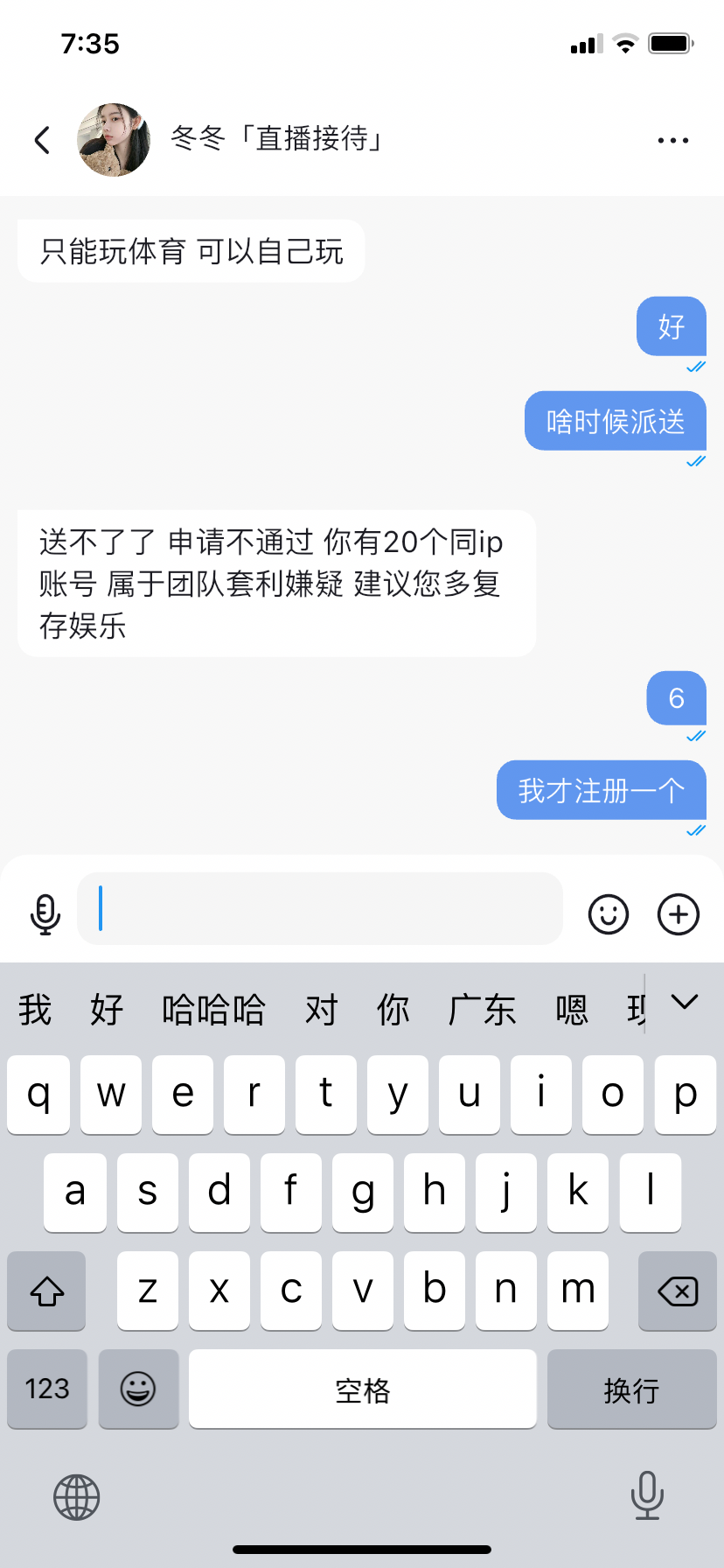Screen dimensions: 724x1568
Task: Open the plus attachments menu
Action: click(679, 914)
